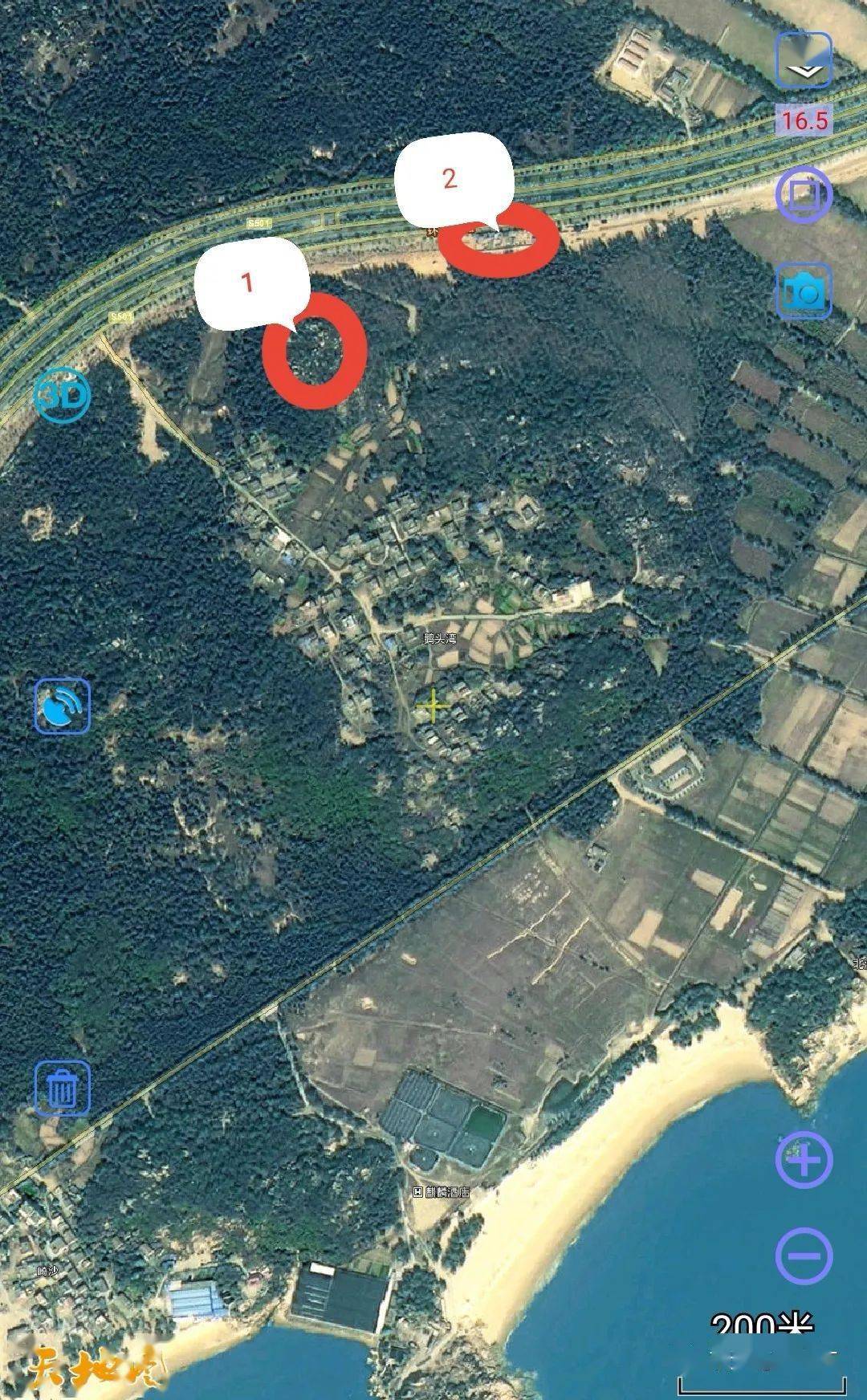
Task: Click the red circle around marker 1
Action: [315, 352]
